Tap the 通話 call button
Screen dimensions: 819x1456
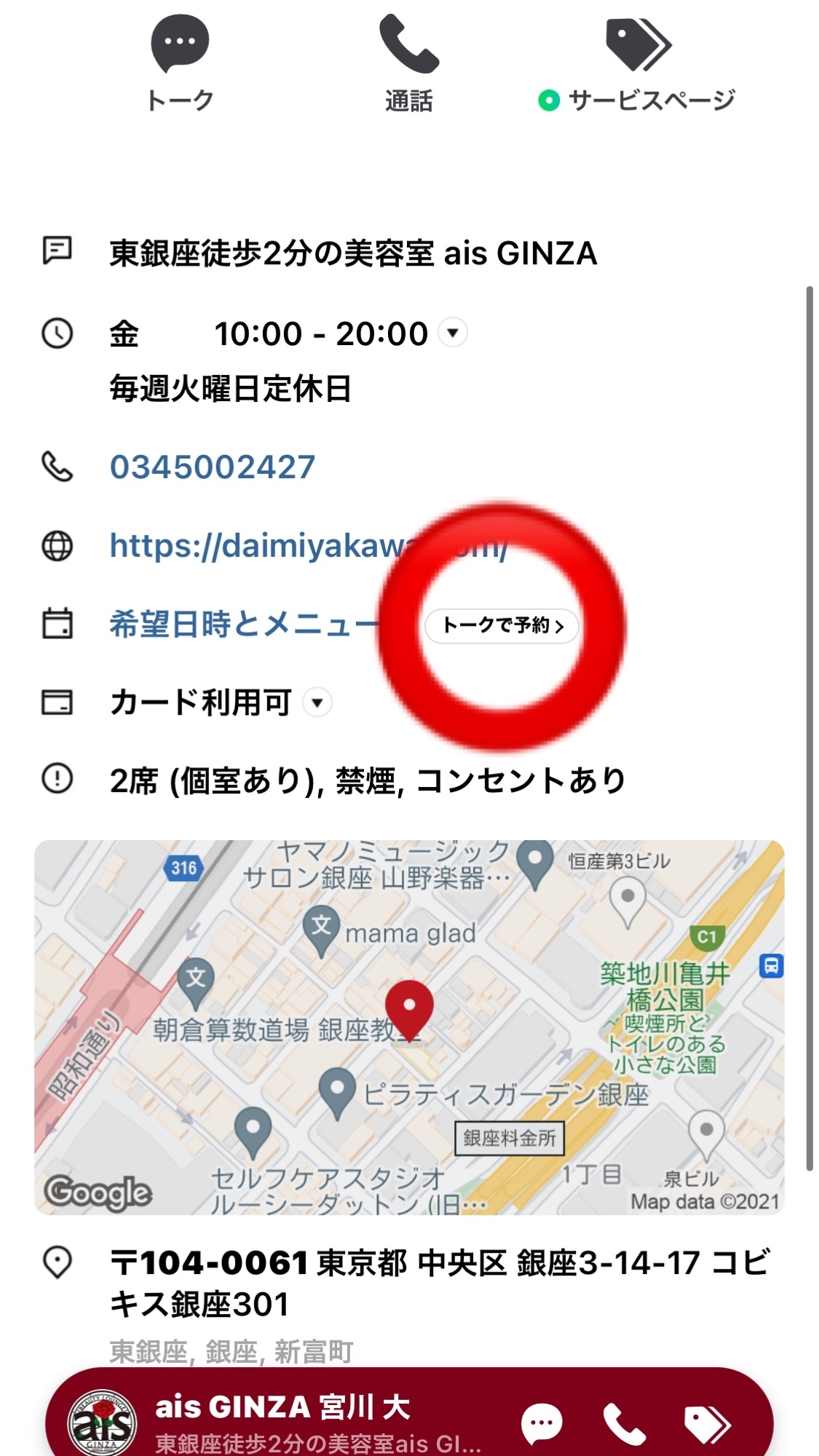tap(408, 63)
